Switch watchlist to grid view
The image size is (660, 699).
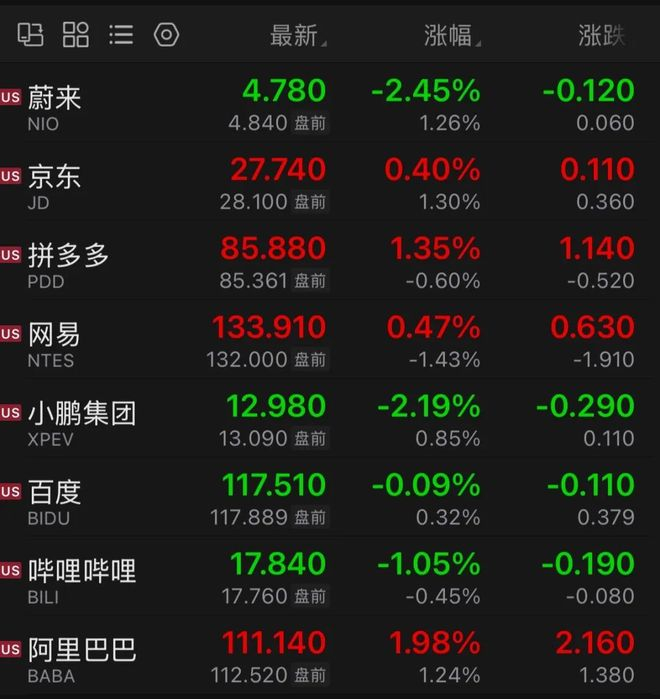point(76,35)
